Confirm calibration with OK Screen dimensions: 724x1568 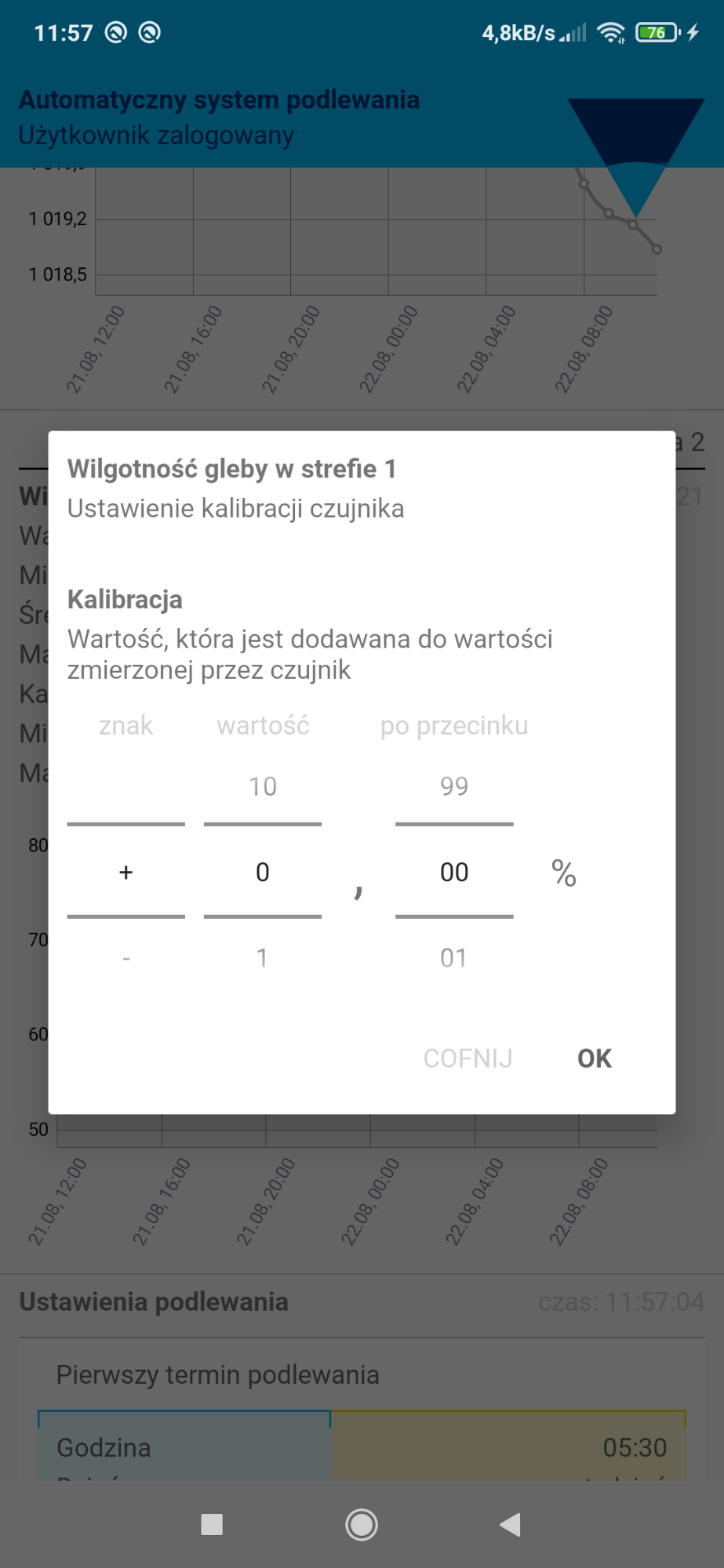[x=594, y=1058]
